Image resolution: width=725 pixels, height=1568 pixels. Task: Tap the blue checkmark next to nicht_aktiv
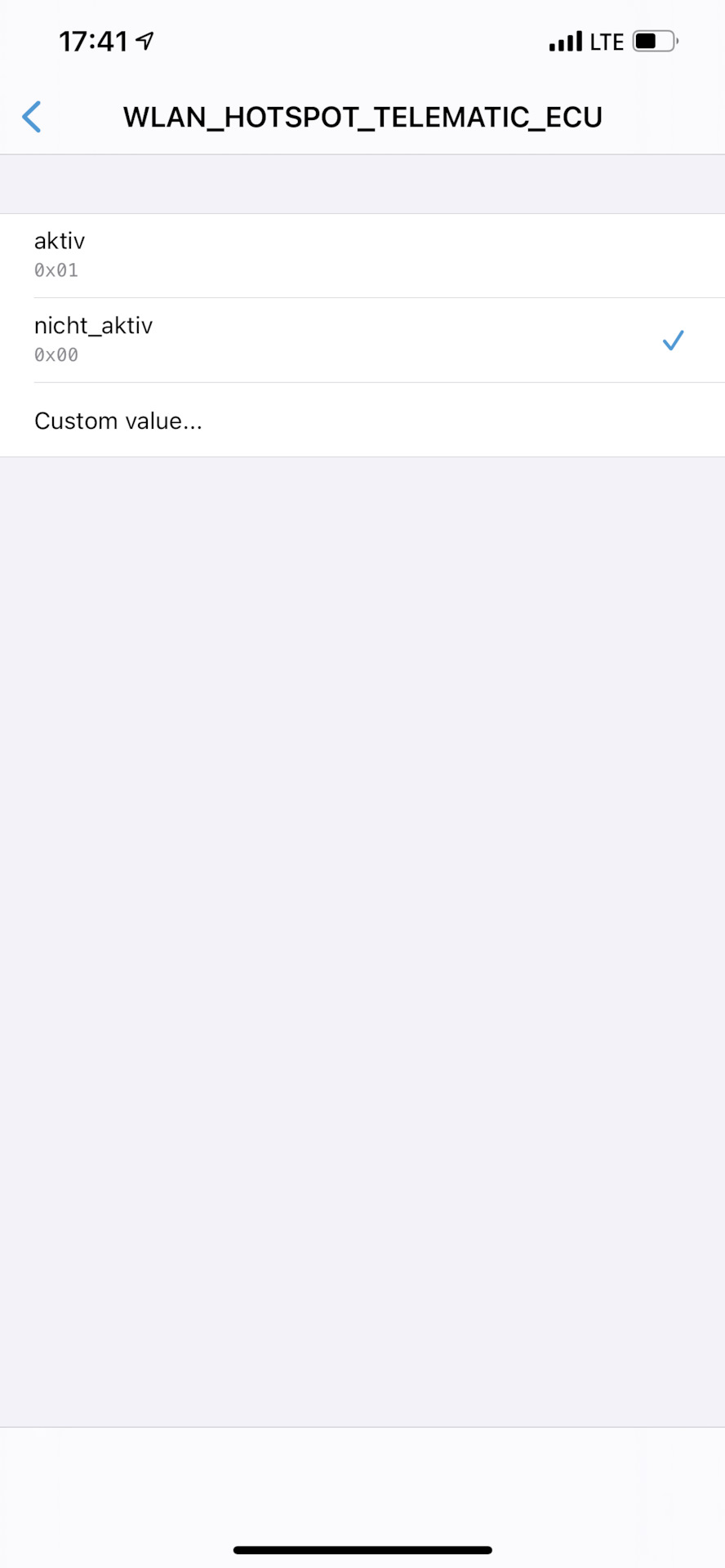click(x=674, y=340)
